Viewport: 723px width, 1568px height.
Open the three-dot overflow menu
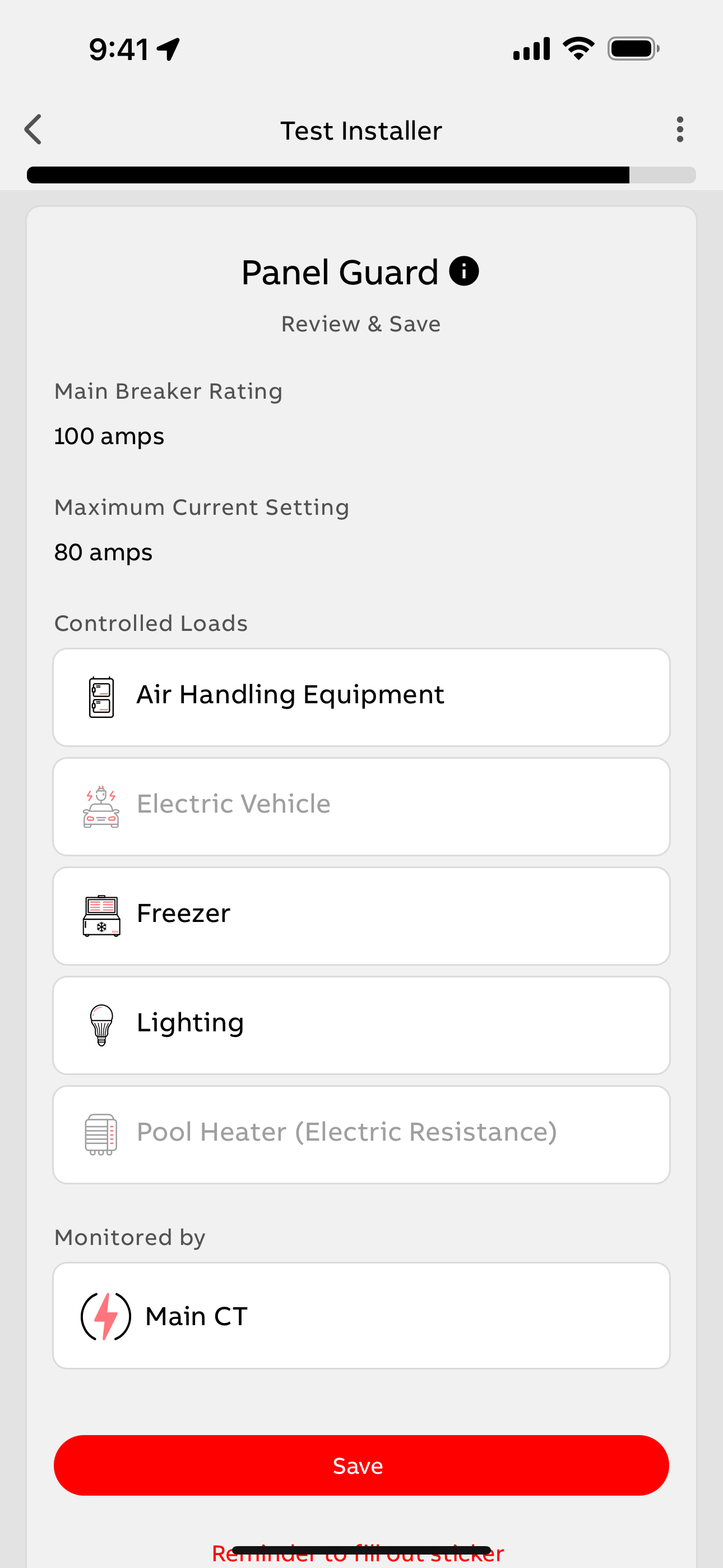point(679,130)
